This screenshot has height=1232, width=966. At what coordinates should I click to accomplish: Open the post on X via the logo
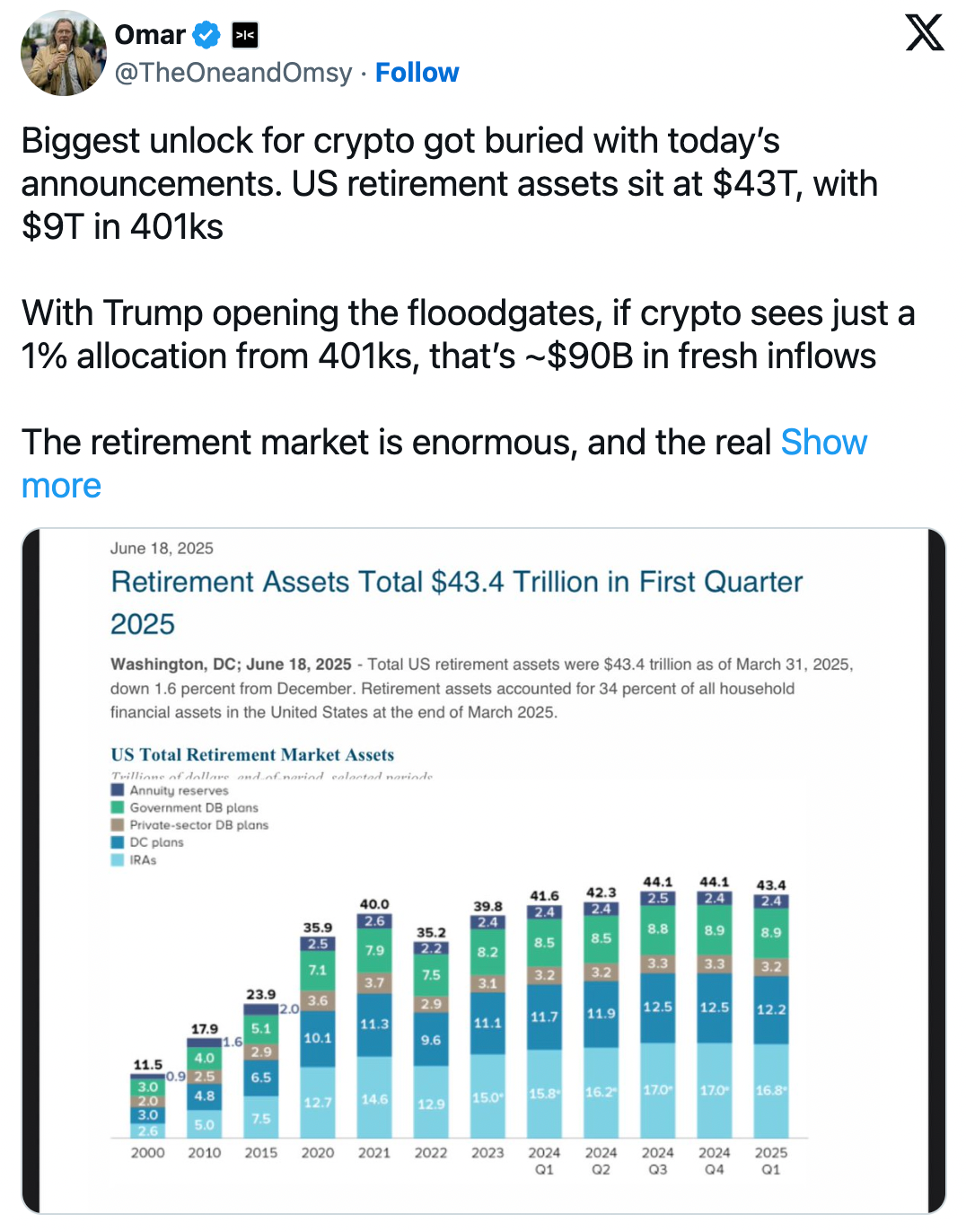click(924, 33)
